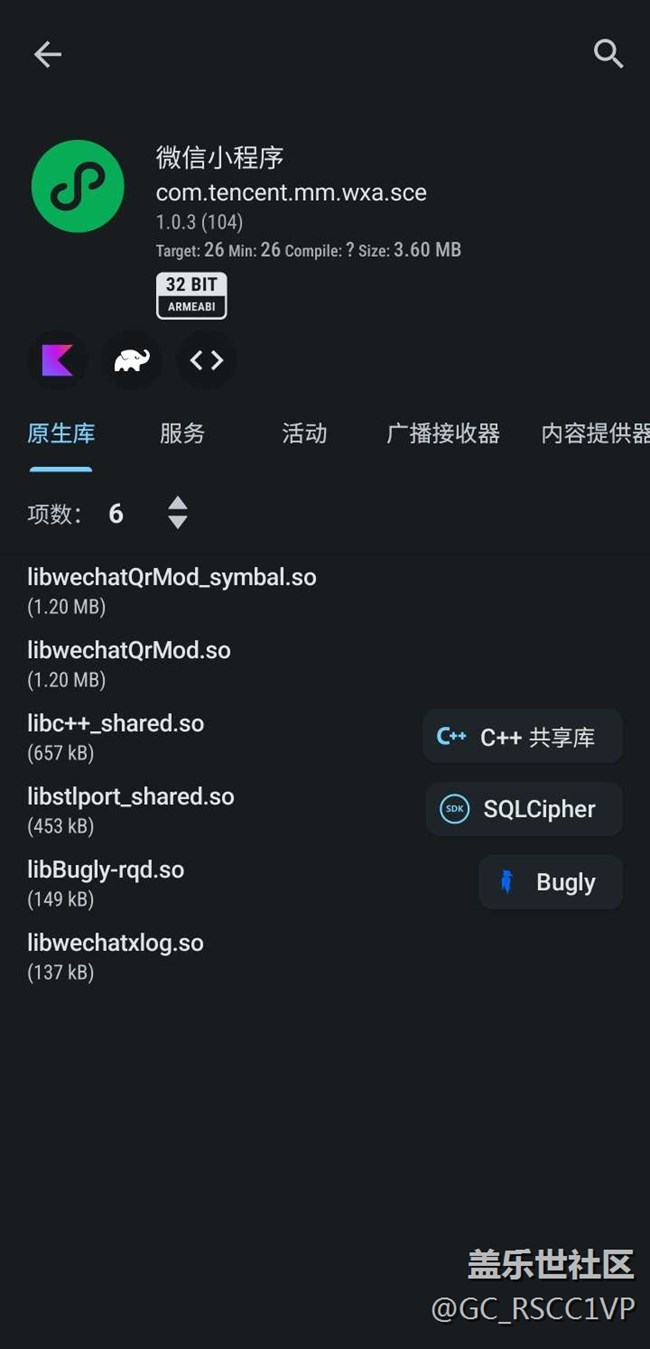The height and width of the screenshot is (1349, 650).
Task: Select the 原生库 tab
Action: [x=61, y=433]
